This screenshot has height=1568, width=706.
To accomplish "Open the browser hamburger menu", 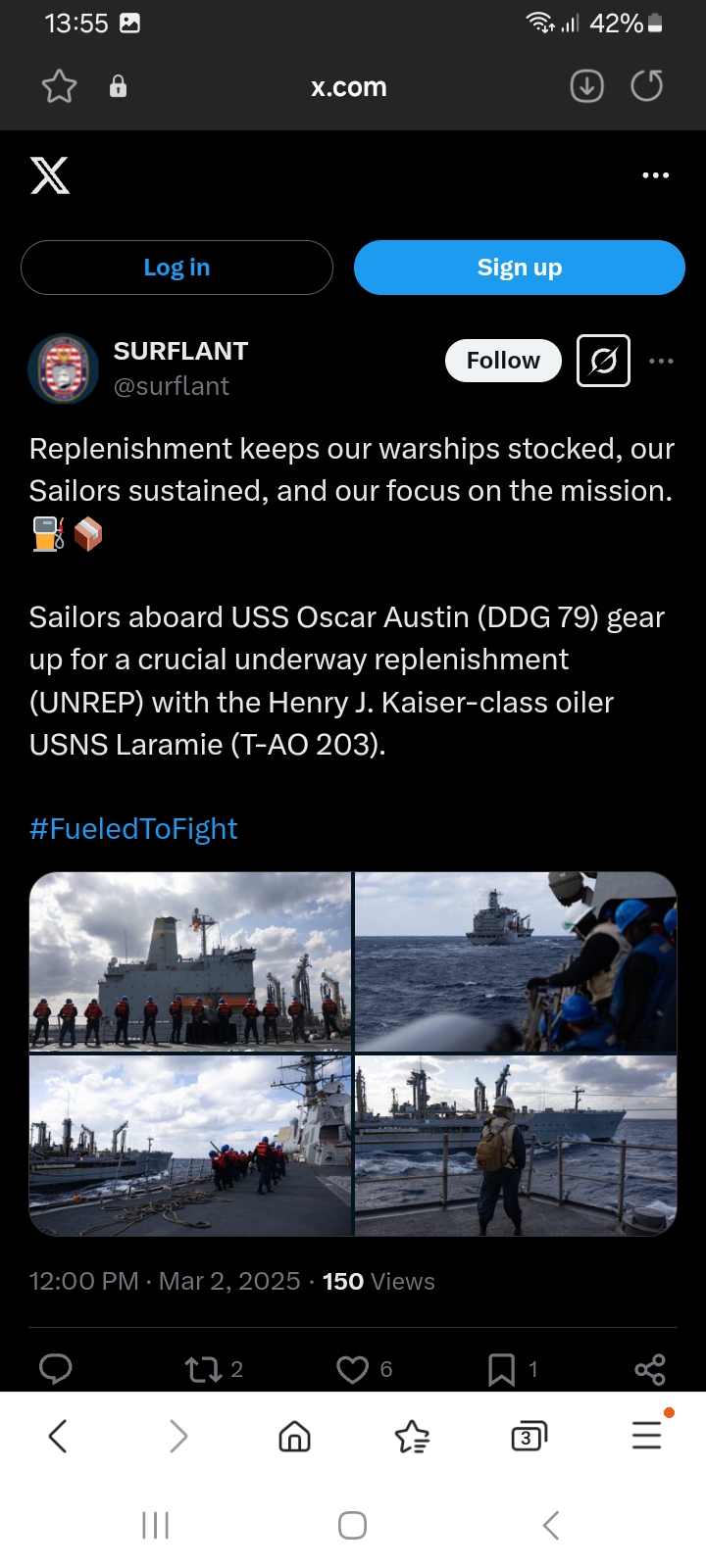I will pyautogui.click(x=647, y=1434).
